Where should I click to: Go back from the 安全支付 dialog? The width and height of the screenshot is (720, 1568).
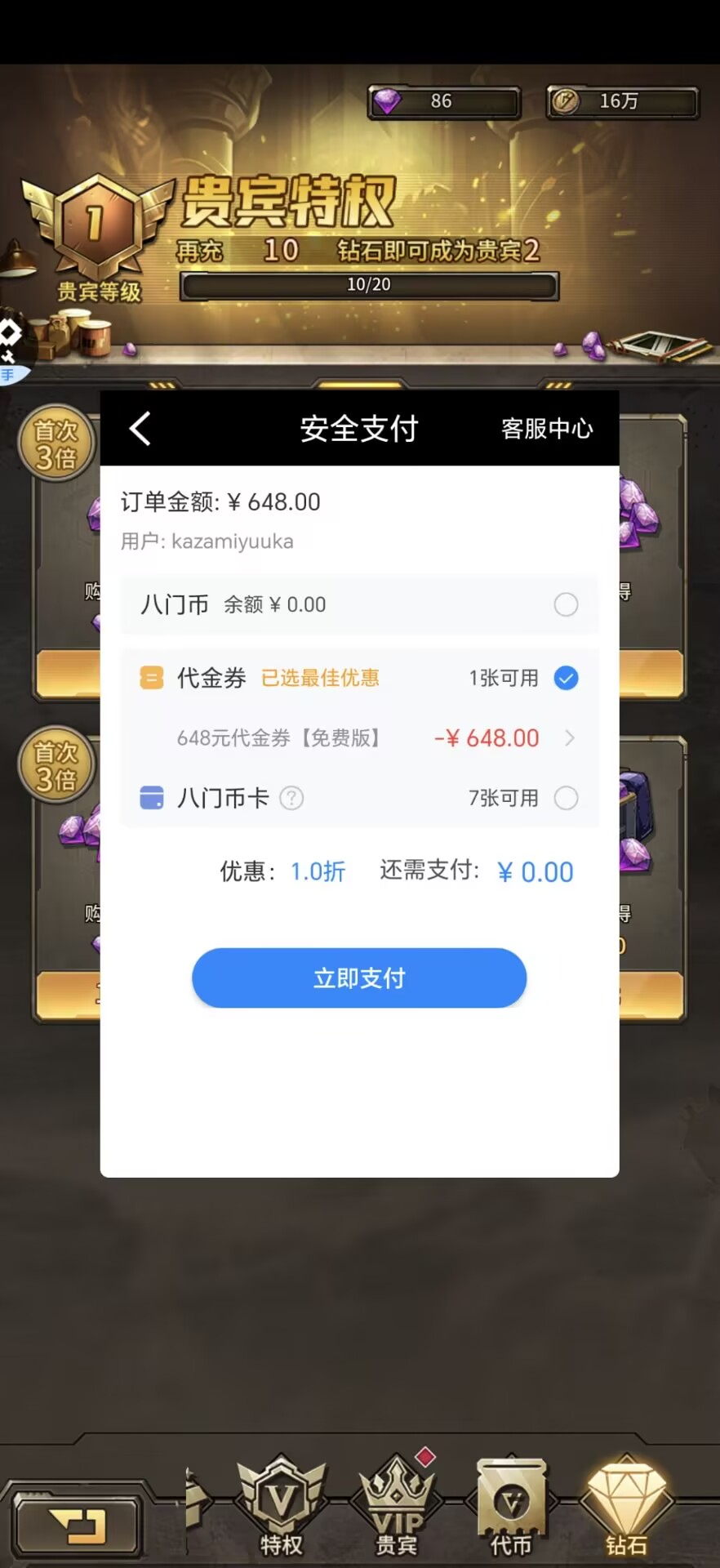pyautogui.click(x=140, y=429)
